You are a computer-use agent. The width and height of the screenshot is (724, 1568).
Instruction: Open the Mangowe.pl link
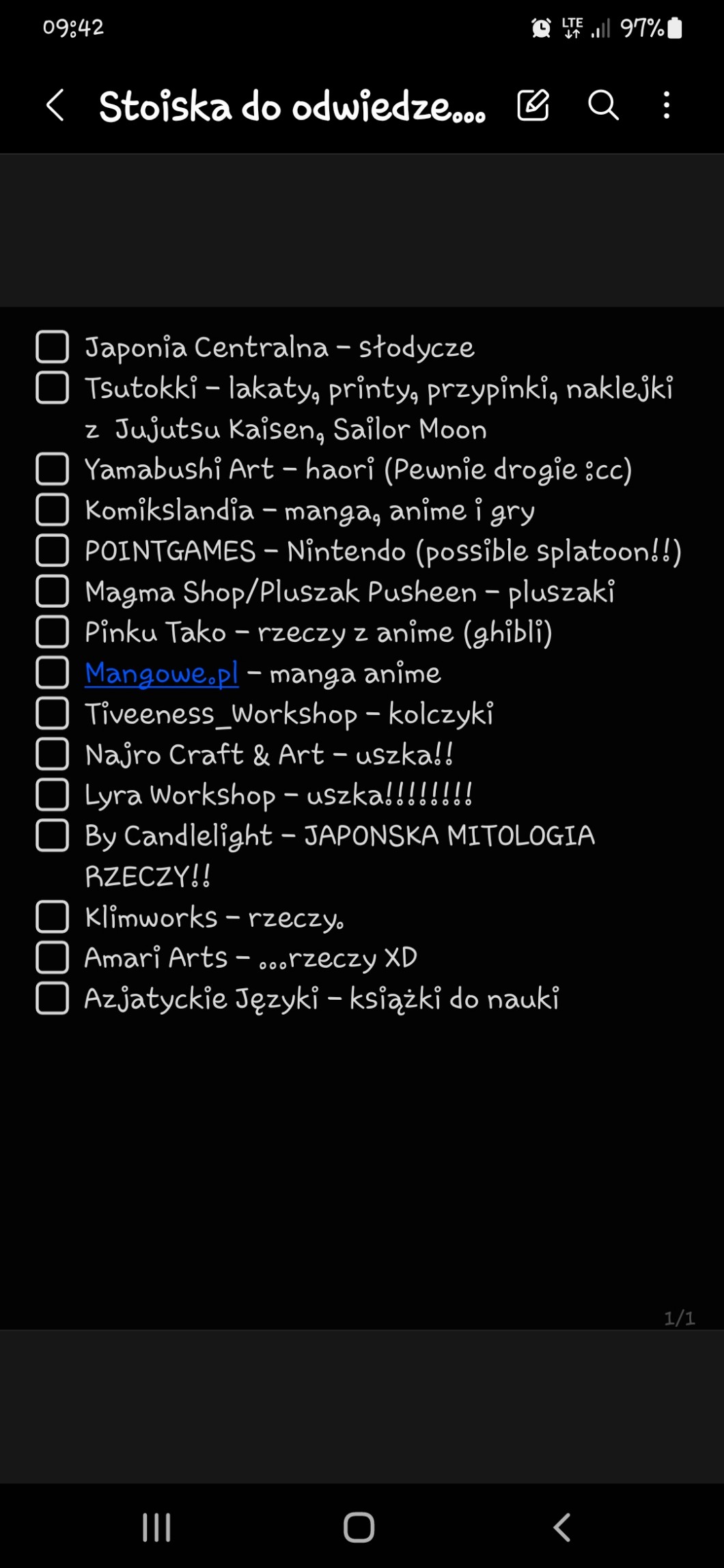point(162,673)
